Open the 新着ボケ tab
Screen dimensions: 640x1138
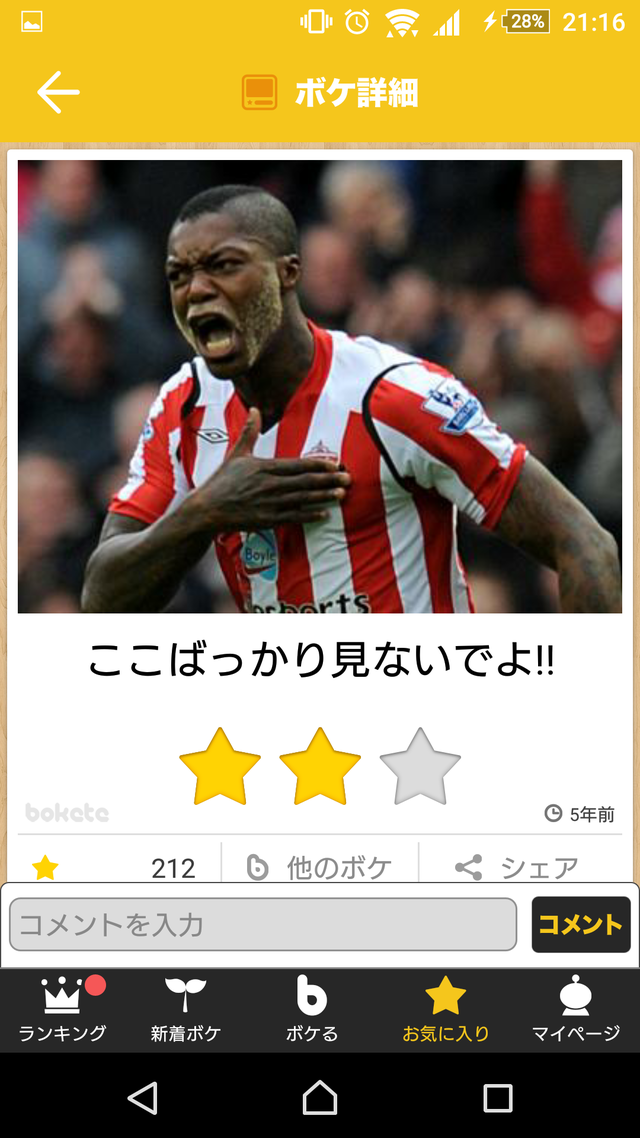186,1010
